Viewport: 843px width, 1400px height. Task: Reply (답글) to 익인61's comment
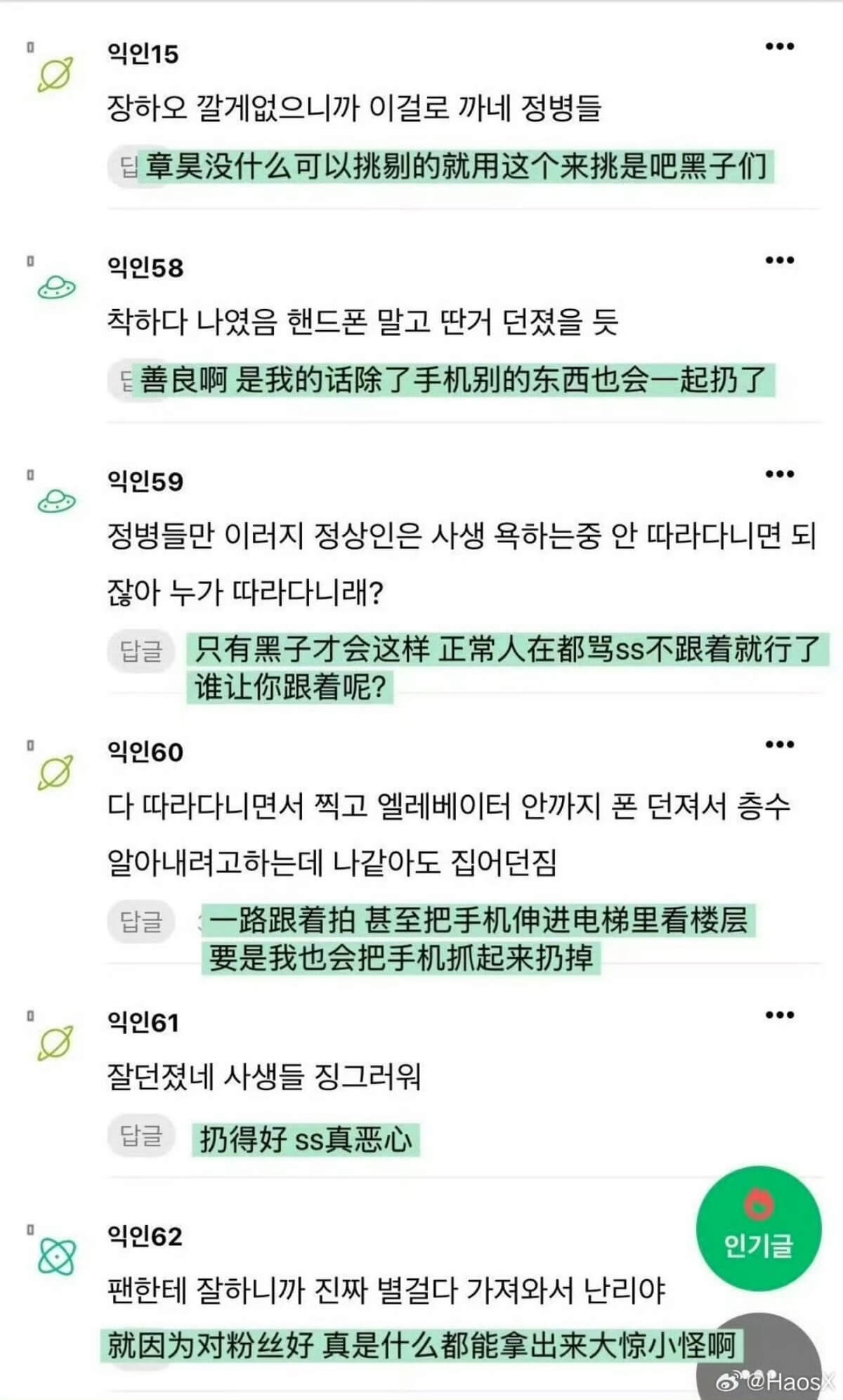click(141, 1135)
